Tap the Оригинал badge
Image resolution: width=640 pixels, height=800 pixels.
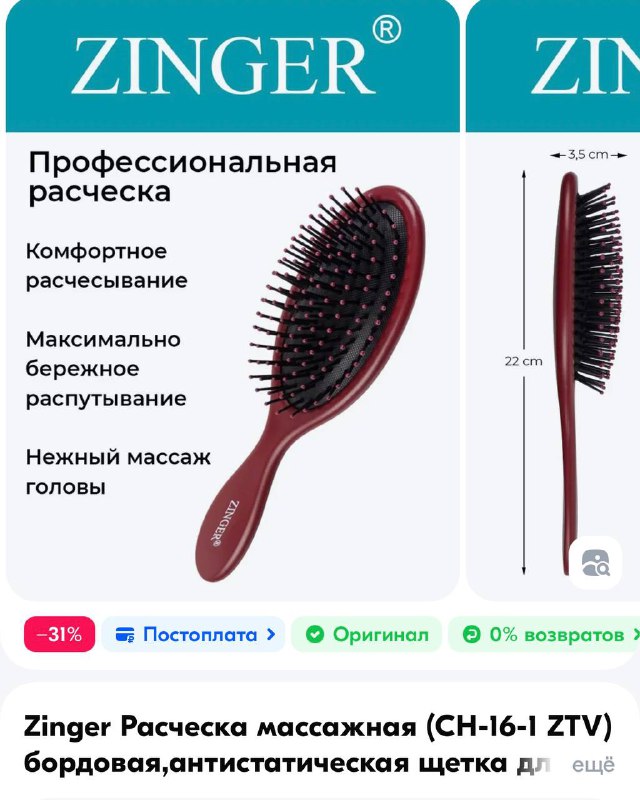[x=366, y=634]
